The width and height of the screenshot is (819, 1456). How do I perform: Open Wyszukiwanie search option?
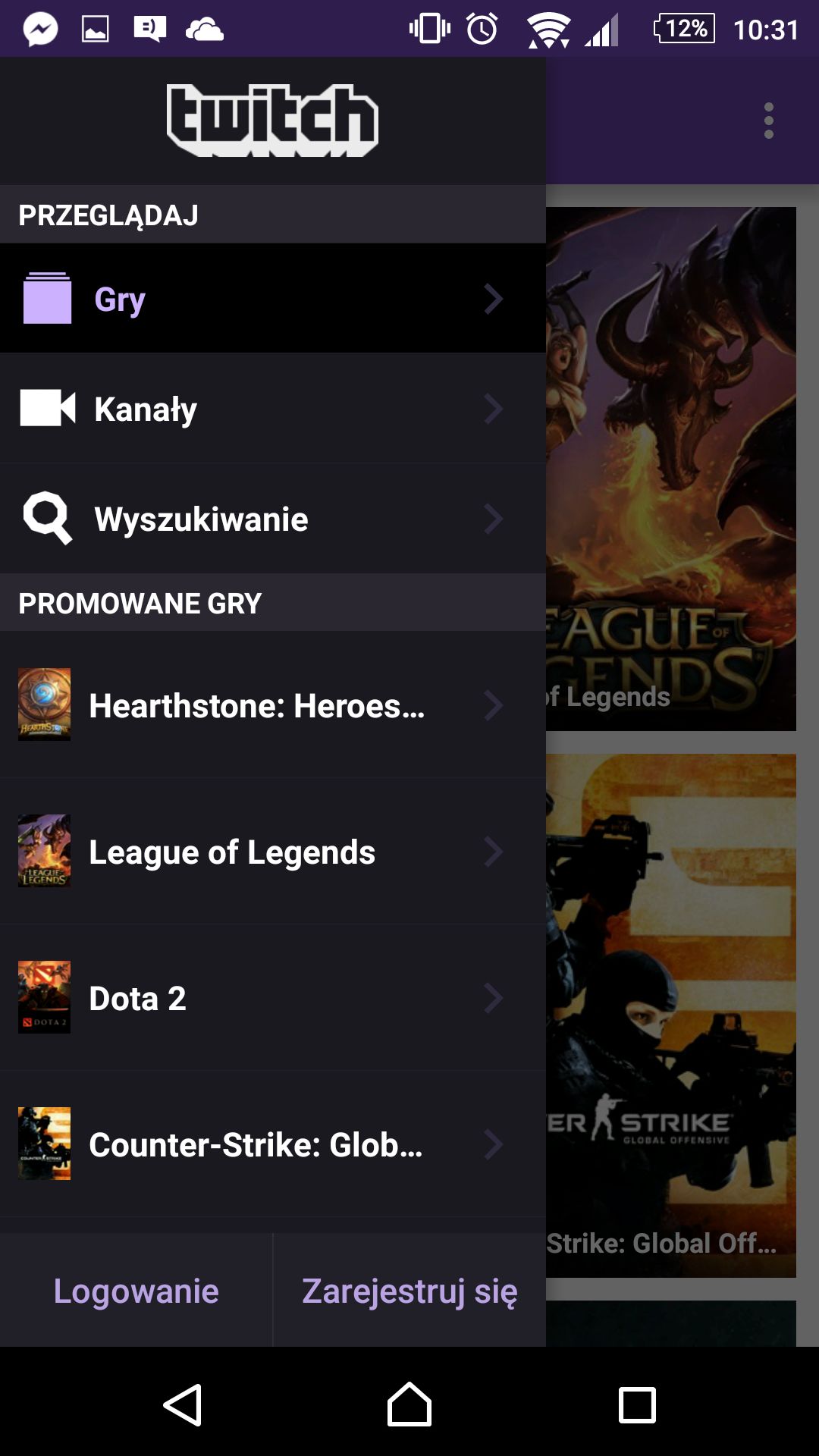point(273,519)
